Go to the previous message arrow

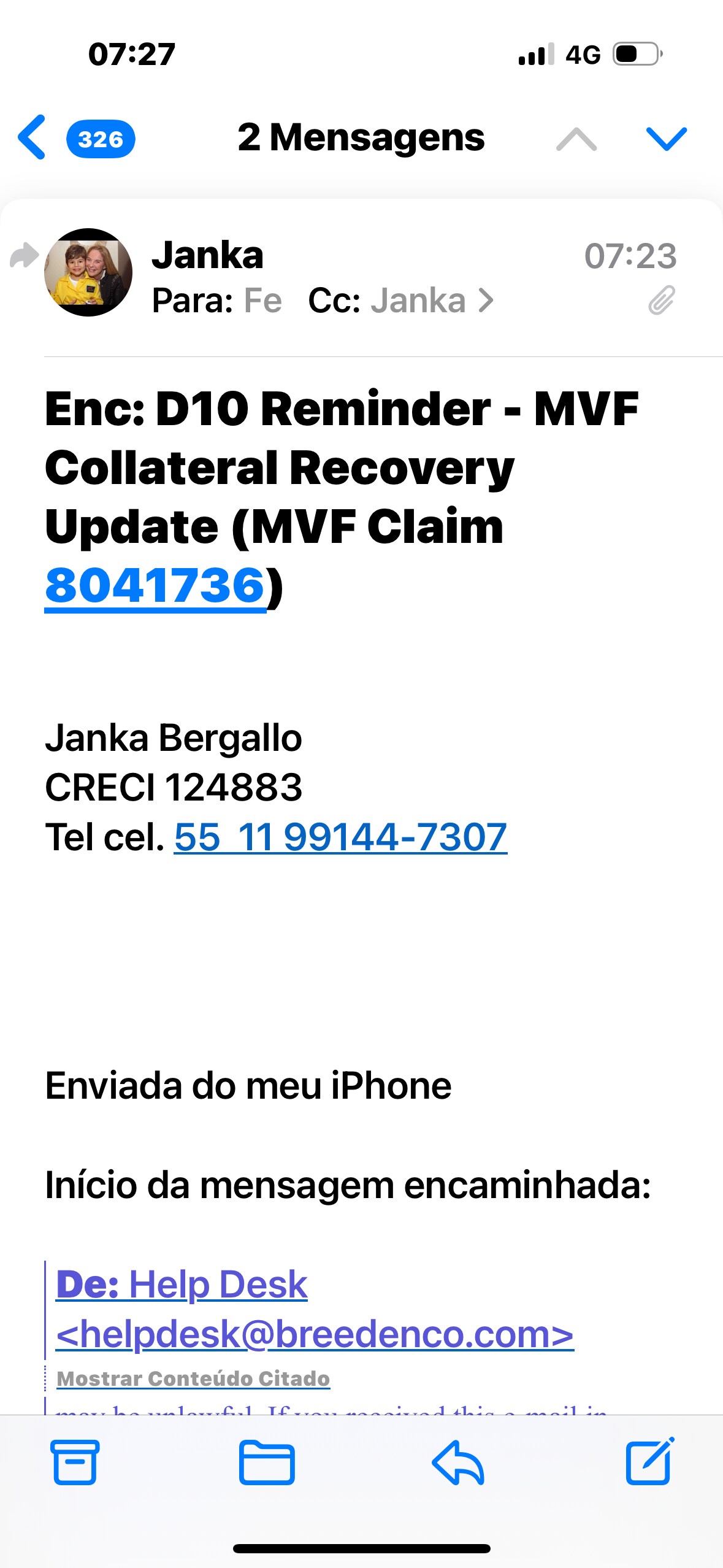click(x=576, y=139)
